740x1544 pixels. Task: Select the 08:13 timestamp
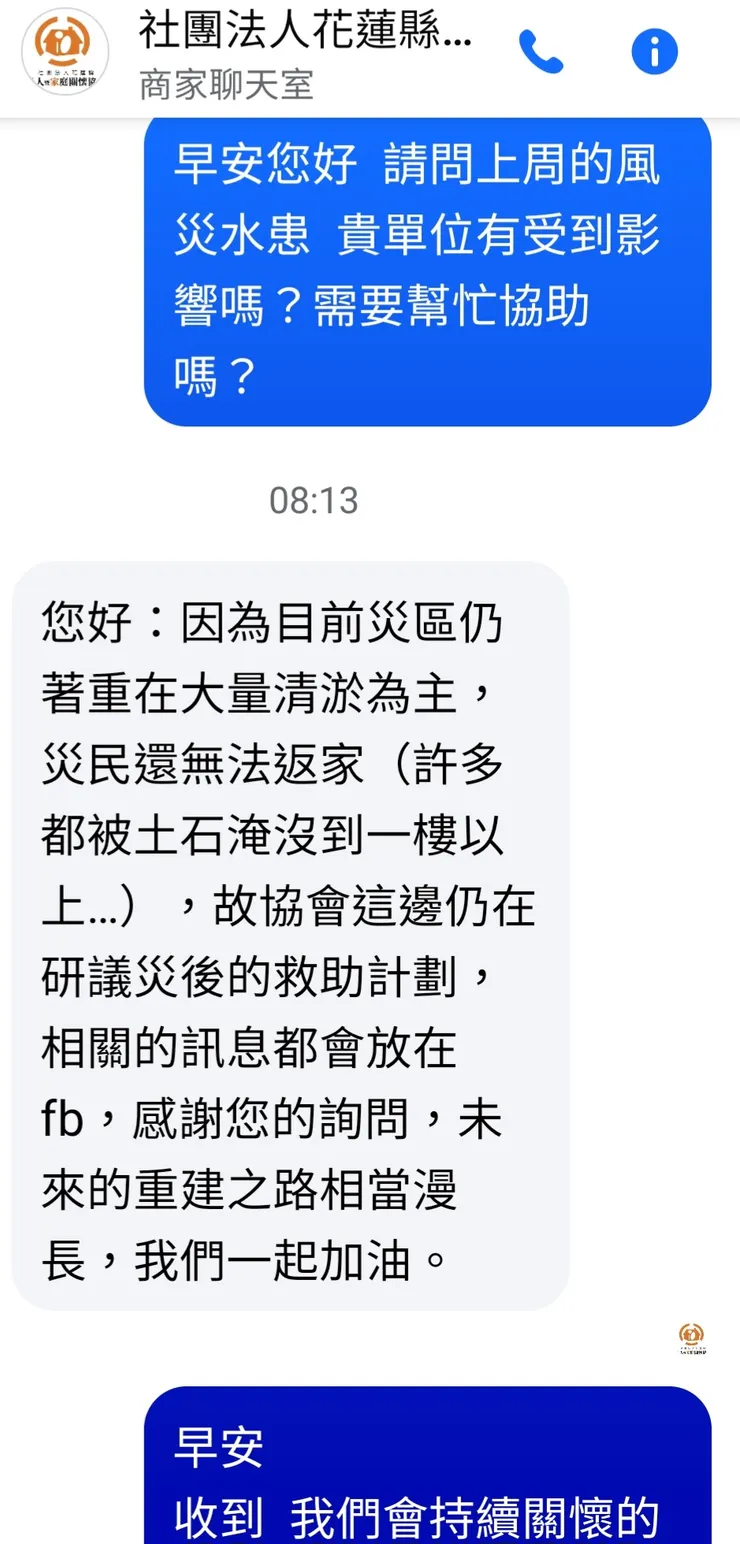(x=315, y=501)
